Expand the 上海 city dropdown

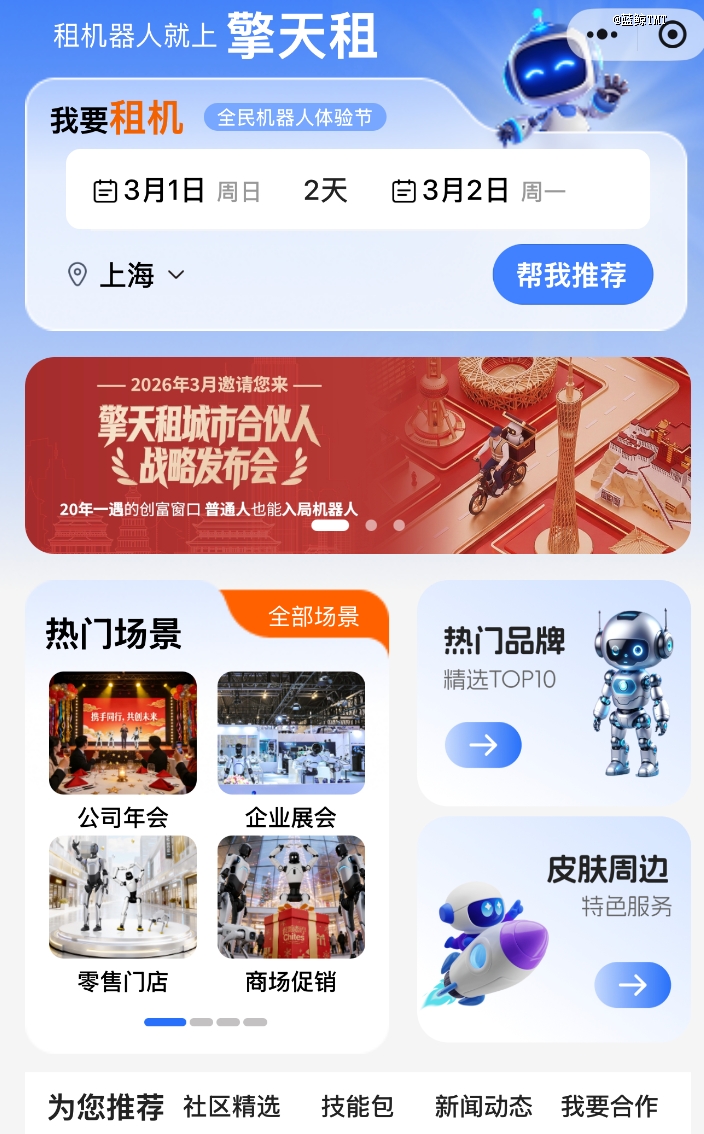[126, 275]
